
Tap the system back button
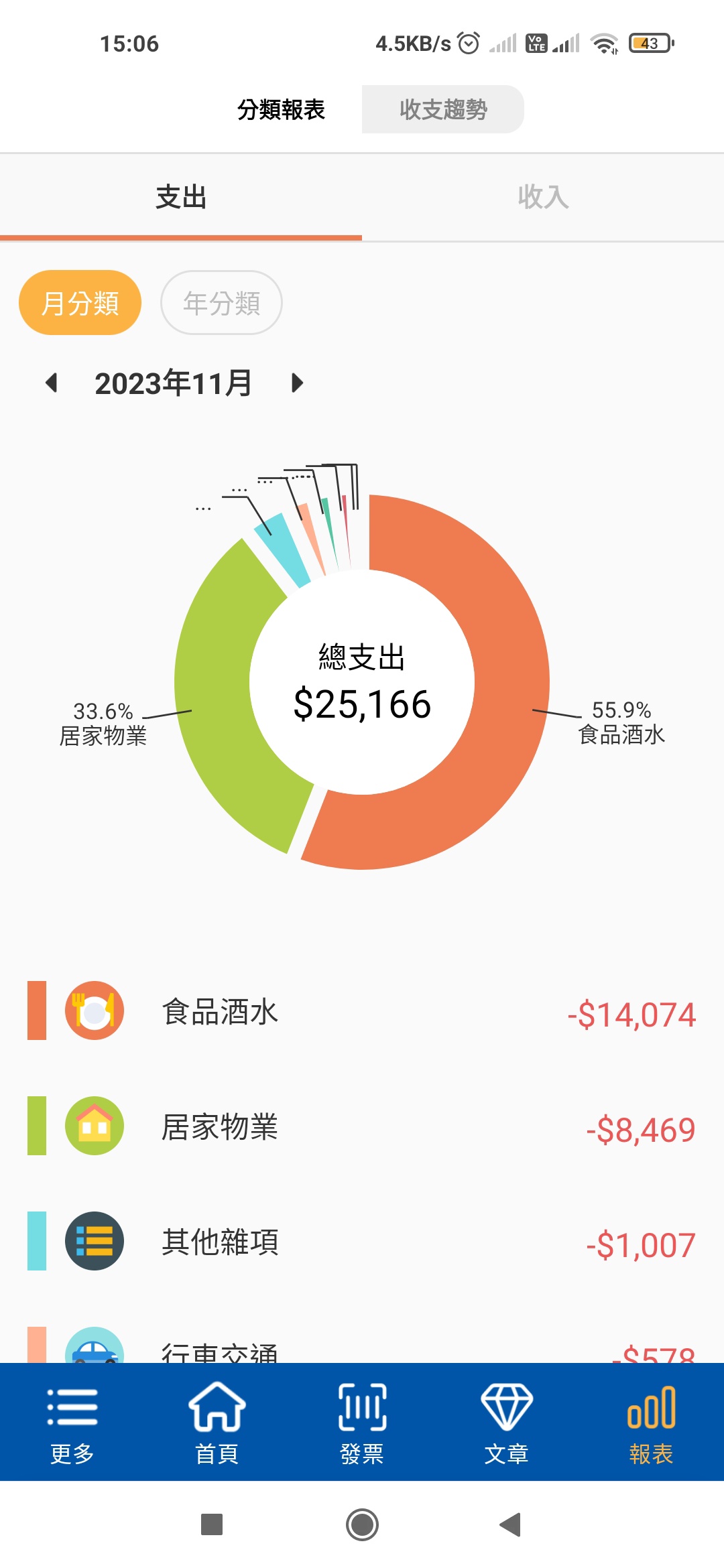(x=510, y=1524)
